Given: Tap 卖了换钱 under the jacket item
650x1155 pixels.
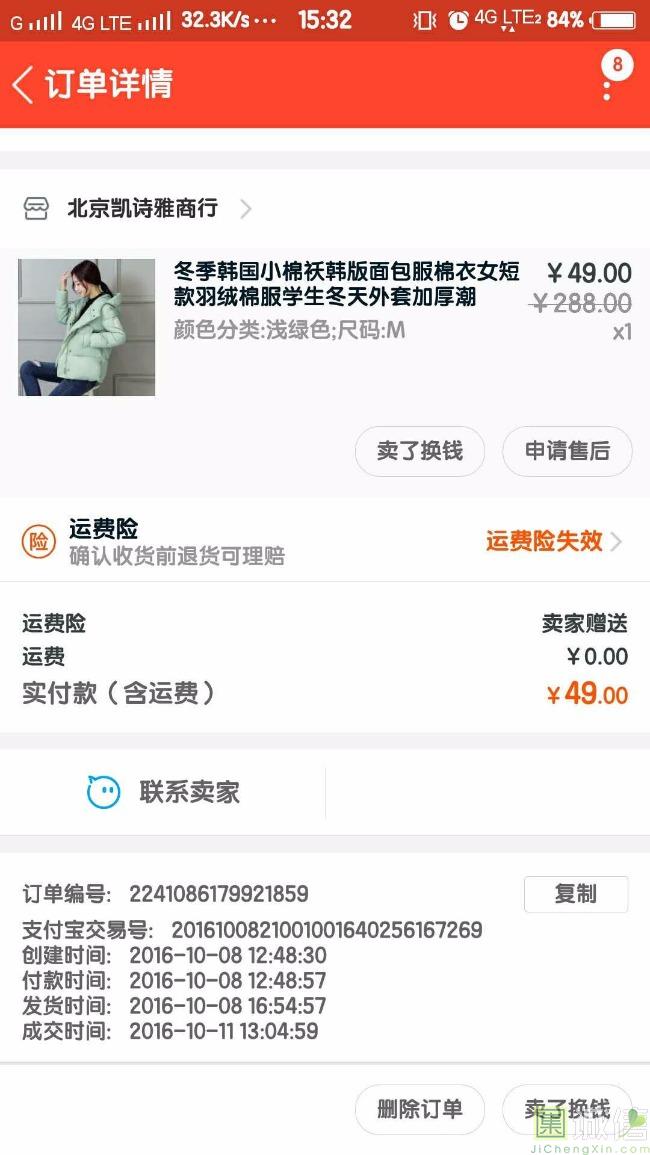Looking at the screenshot, I should (419, 451).
